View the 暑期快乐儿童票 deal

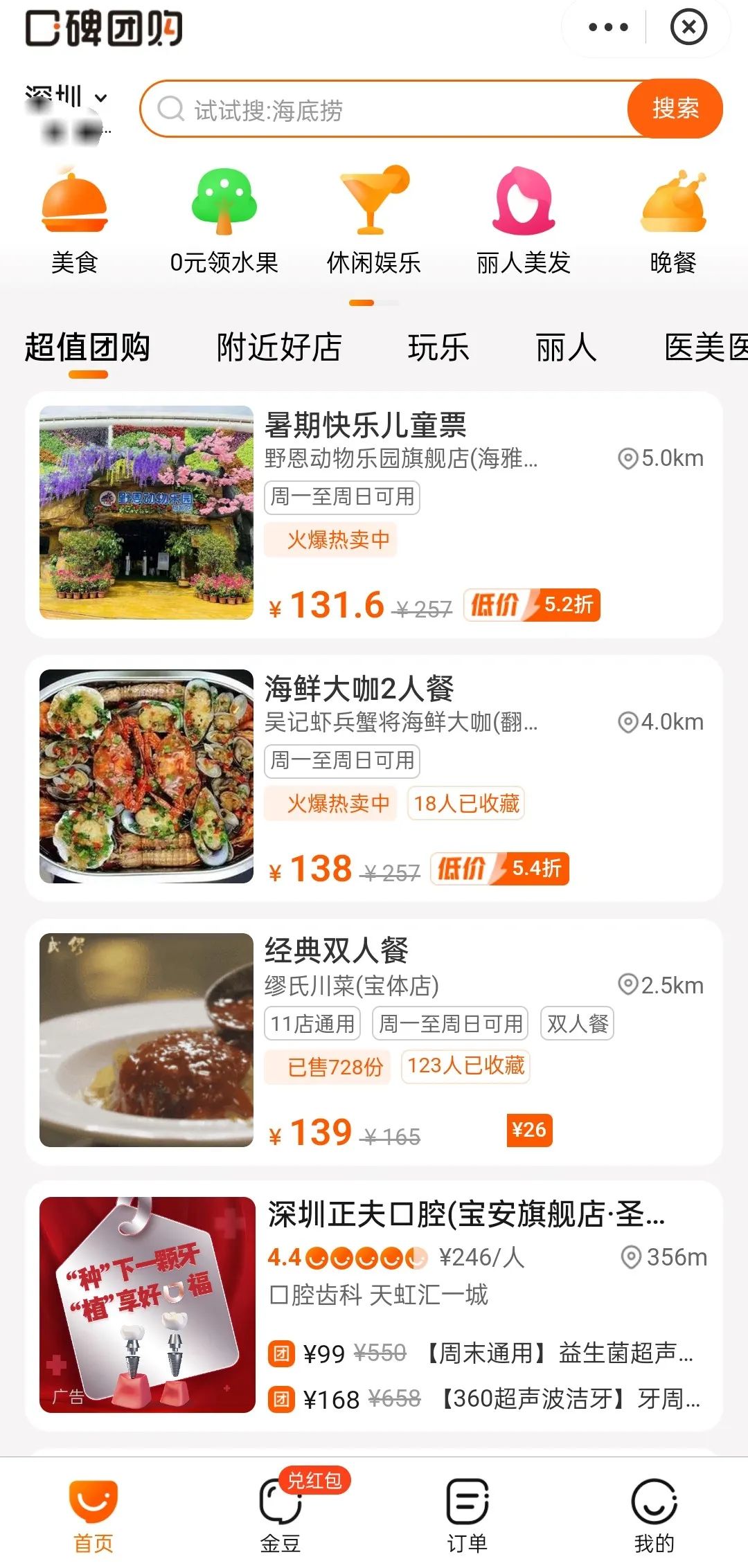[x=374, y=514]
